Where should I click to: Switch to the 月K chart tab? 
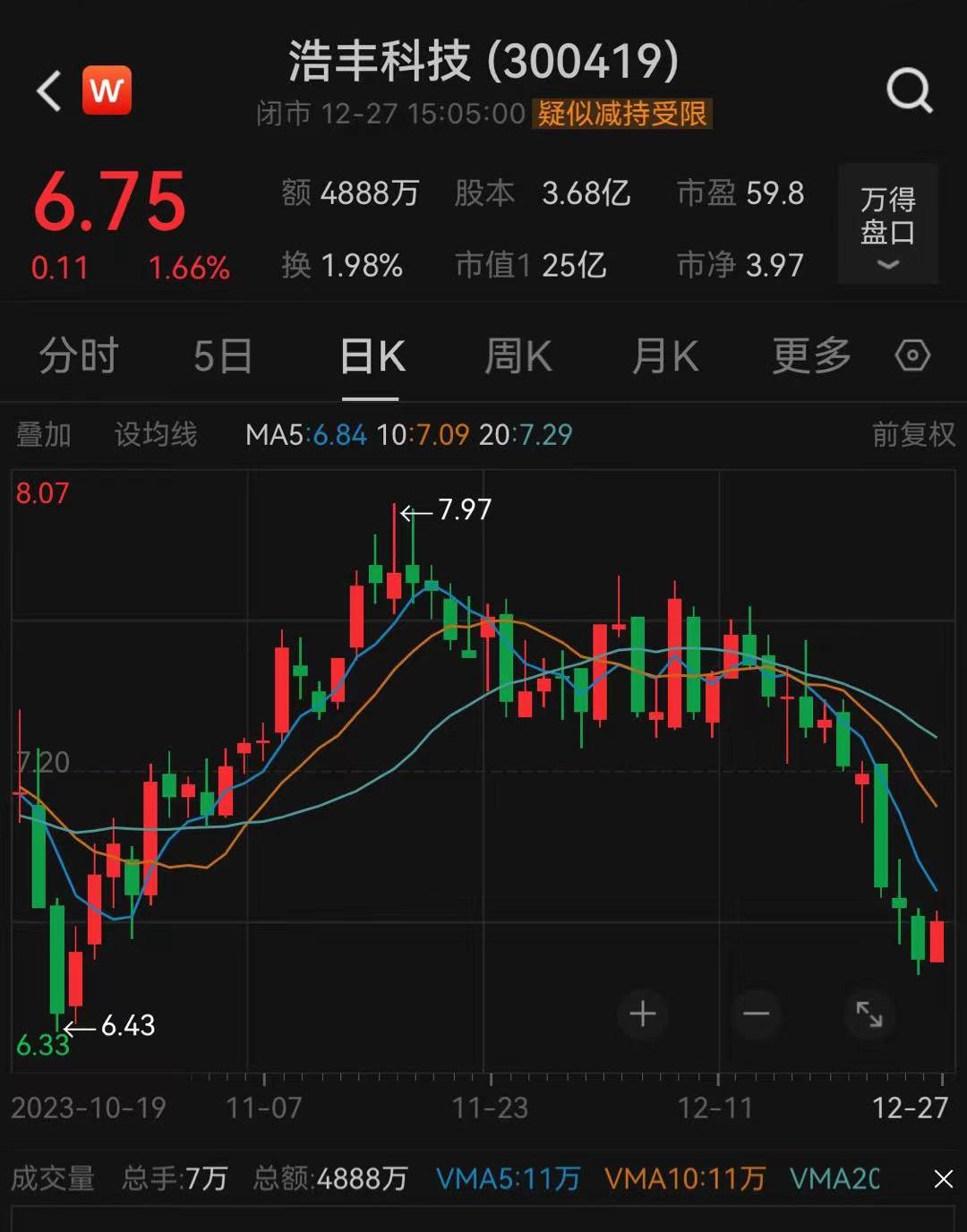tap(665, 356)
